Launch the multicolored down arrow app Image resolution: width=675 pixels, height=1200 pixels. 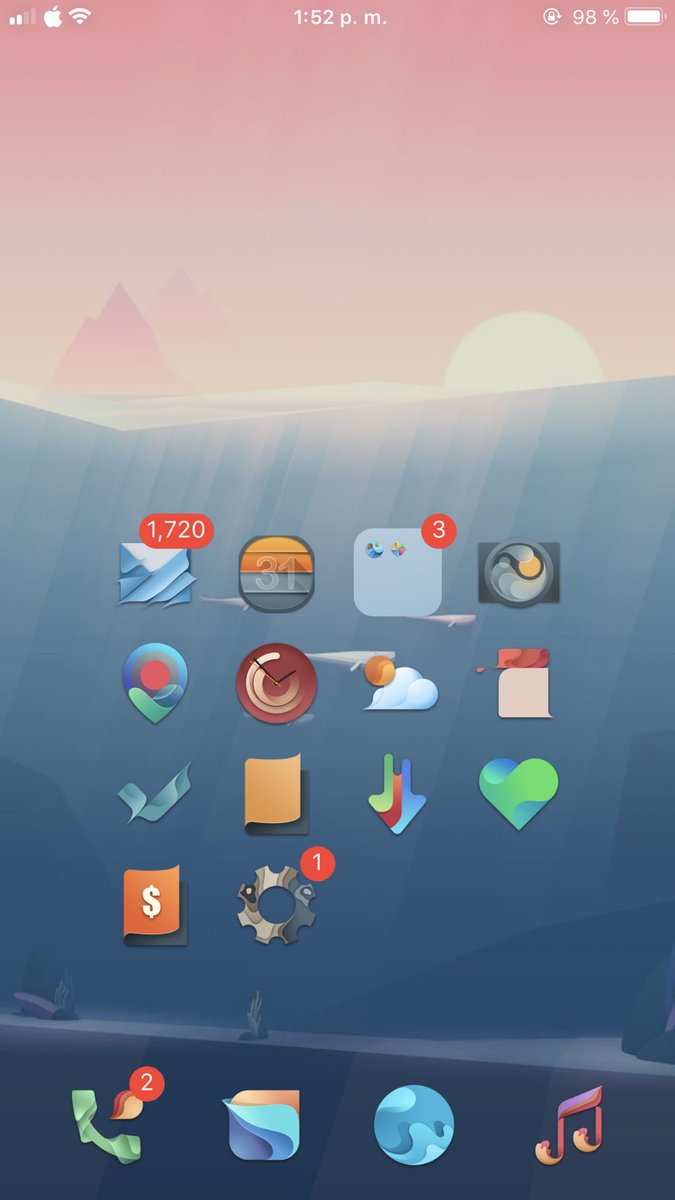pyautogui.click(x=397, y=794)
